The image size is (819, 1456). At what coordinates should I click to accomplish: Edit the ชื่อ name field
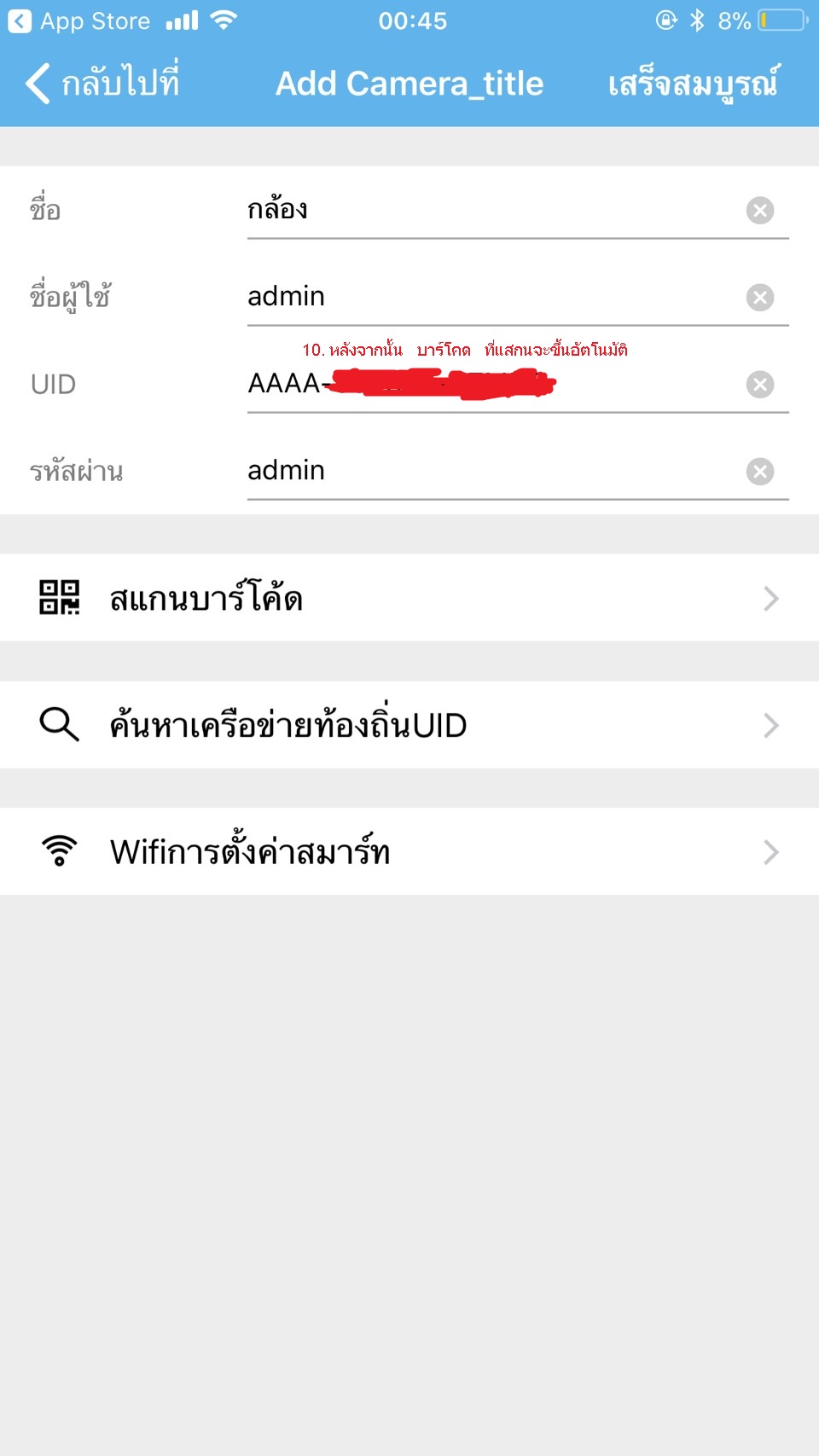click(x=493, y=210)
